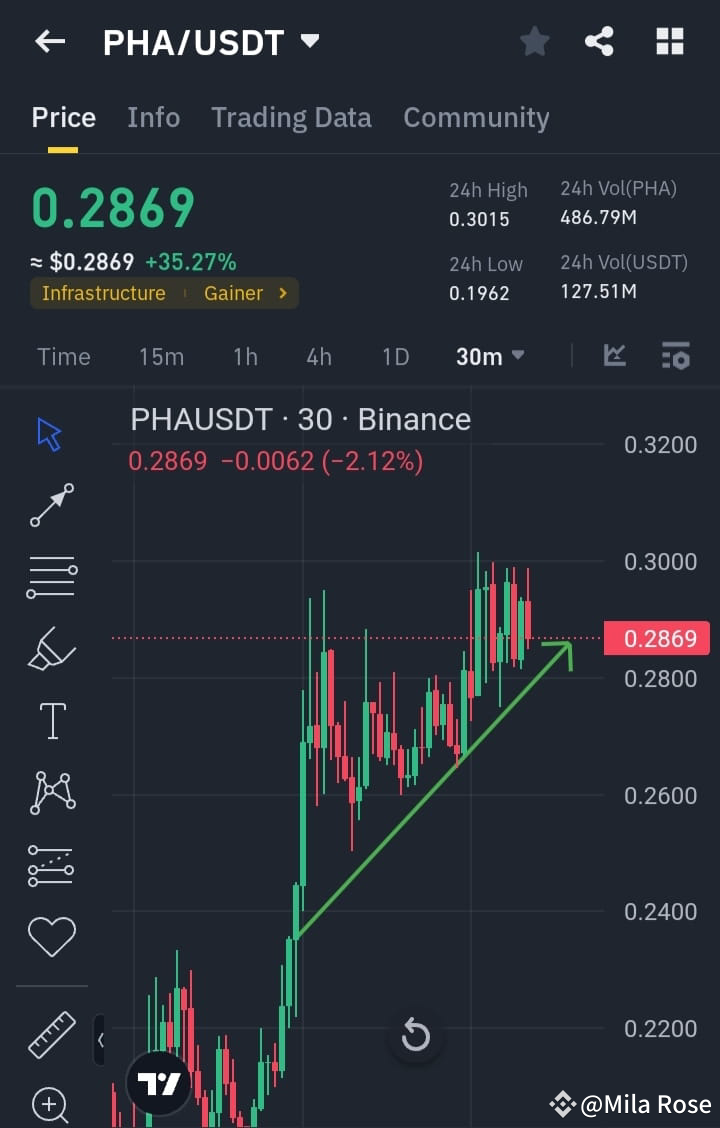Select the text annotation tool
Screen dimensions: 720x1128
[50, 720]
